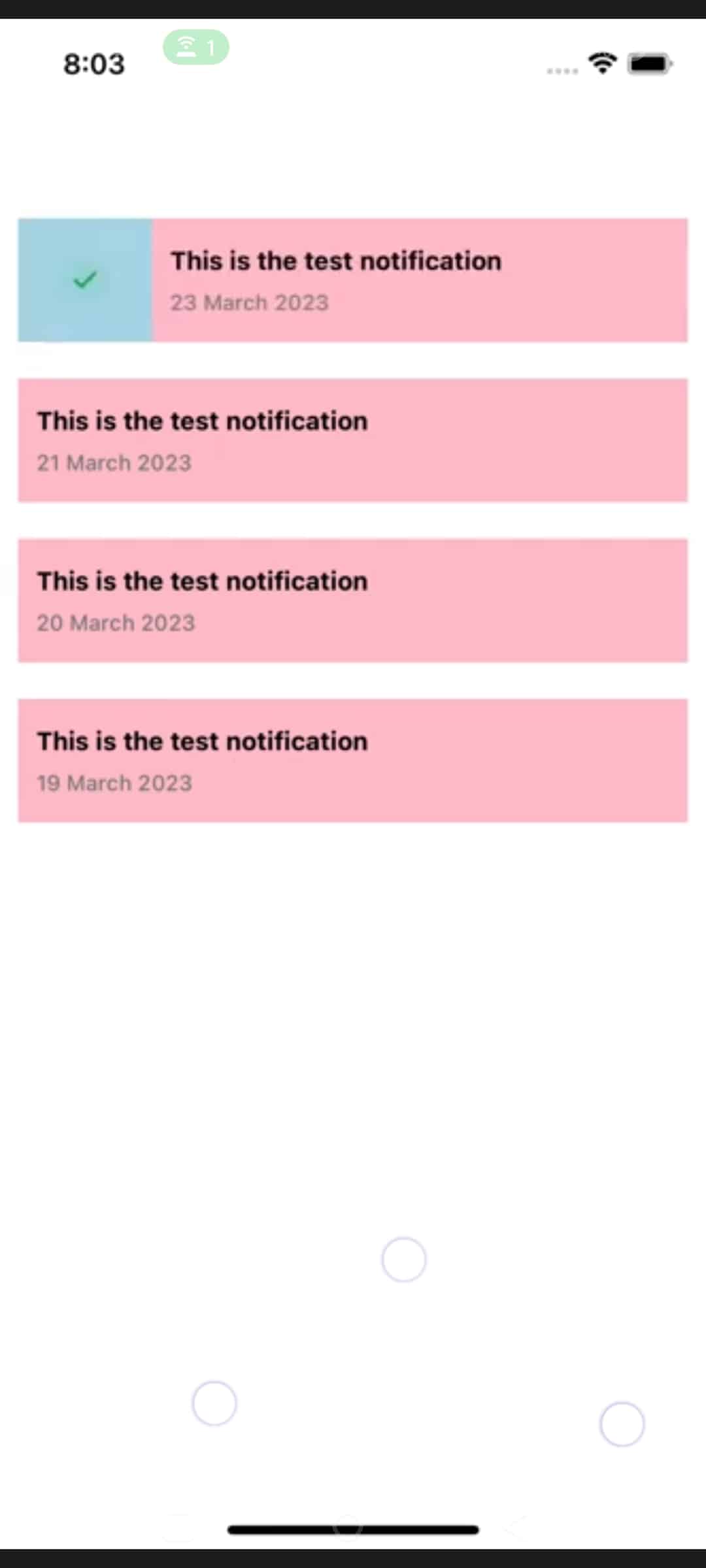Viewport: 706px width, 1568px height.
Task: Tap the green checkmark swipe action
Action: click(85, 280)
